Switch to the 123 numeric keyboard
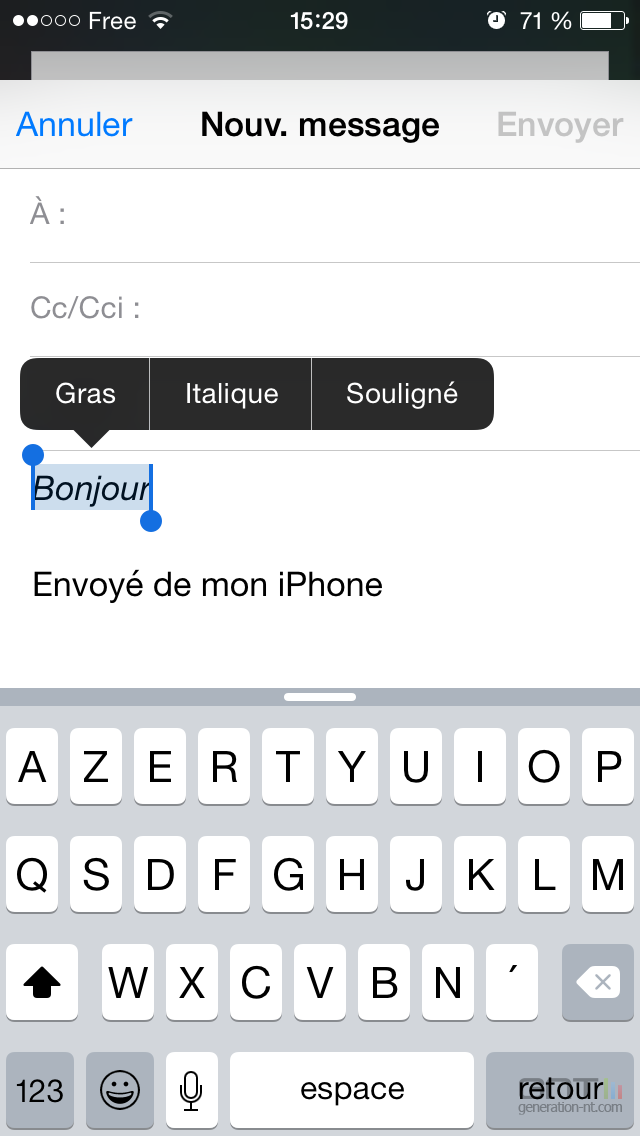Viewport: 640px width, 1136px height. [40, 1090]
